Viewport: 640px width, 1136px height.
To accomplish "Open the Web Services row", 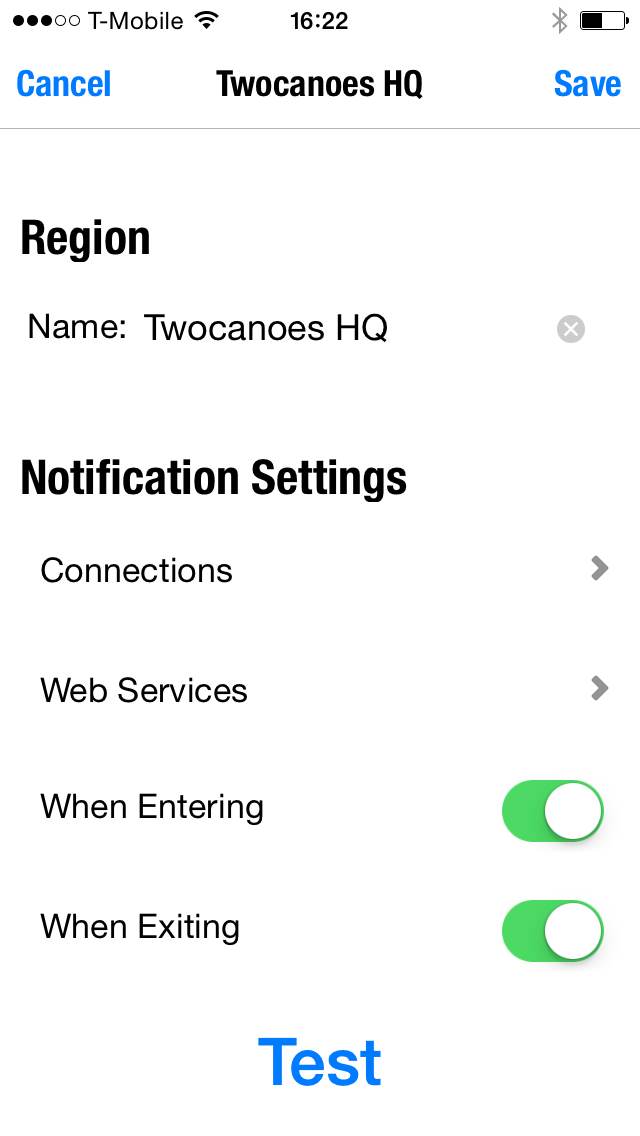I will point(320,689).
